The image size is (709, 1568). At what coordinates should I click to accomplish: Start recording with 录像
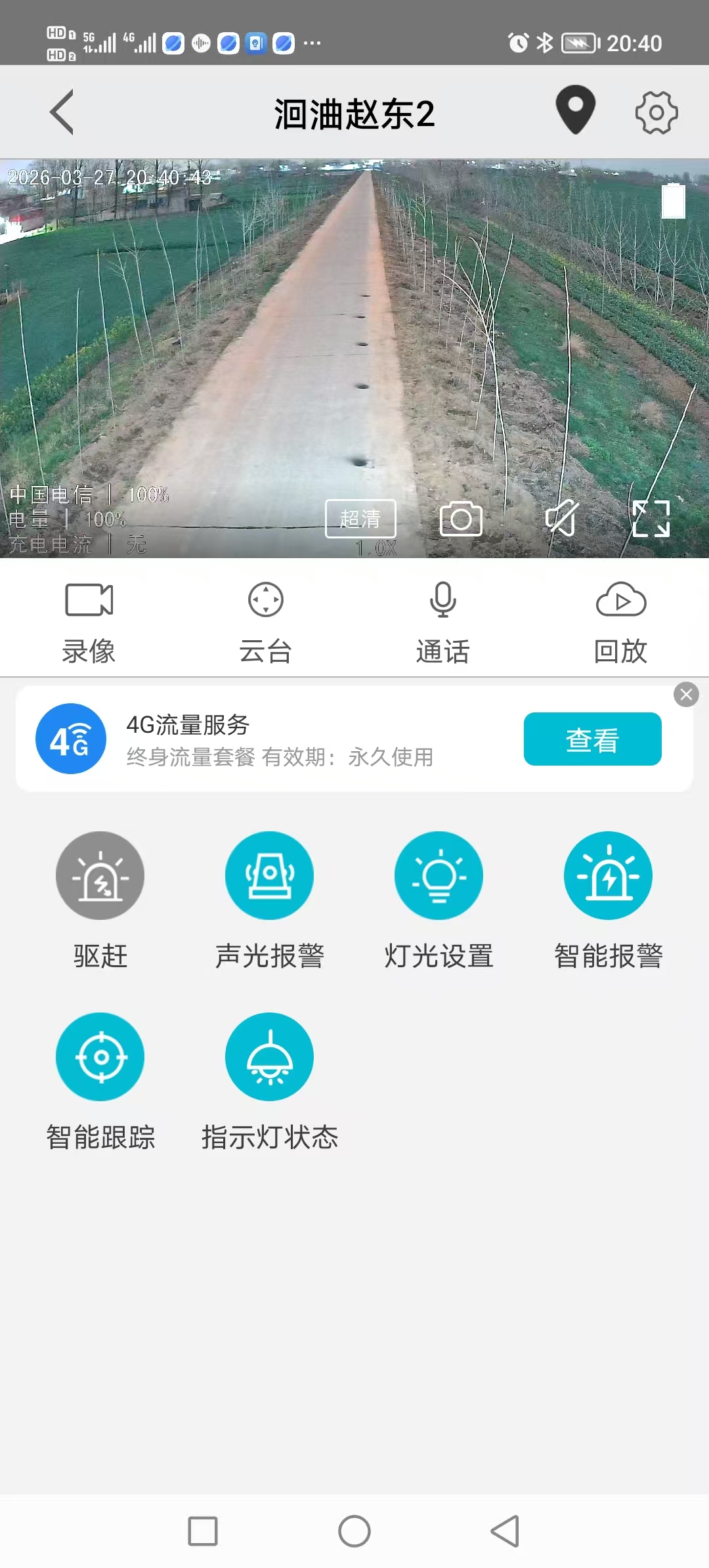click(x=89, y=620)
